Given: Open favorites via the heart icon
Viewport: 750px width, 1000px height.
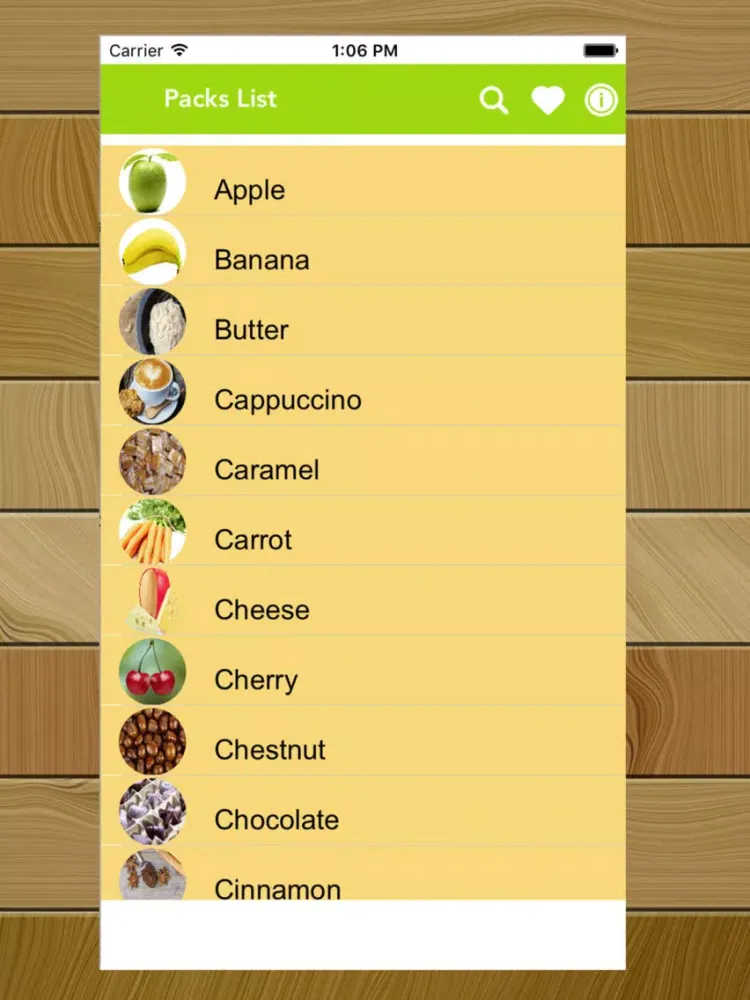Looking at the screenshot, I should click(x=547, y=100).
